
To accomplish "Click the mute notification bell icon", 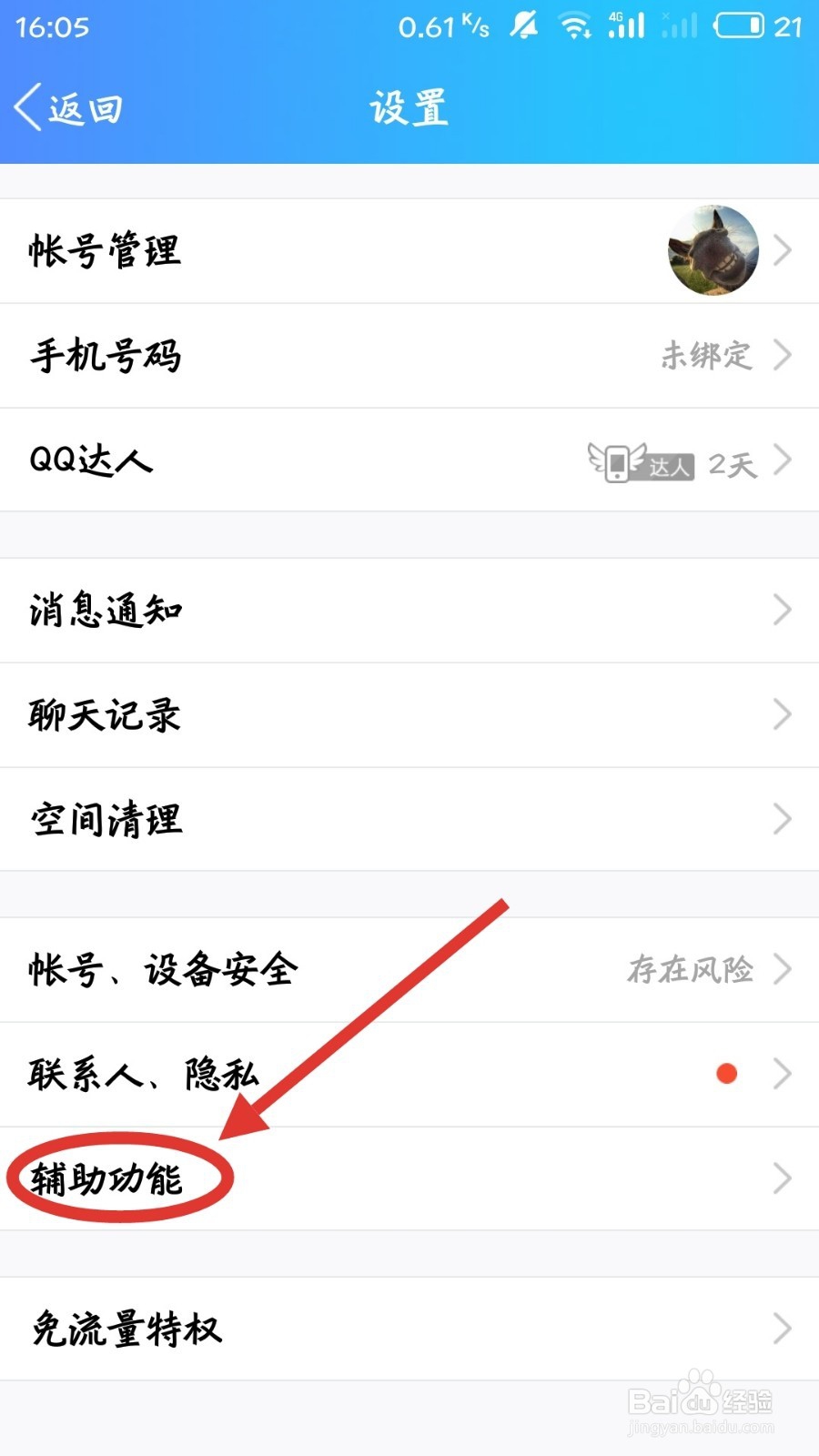I will (x=524, y=25).
